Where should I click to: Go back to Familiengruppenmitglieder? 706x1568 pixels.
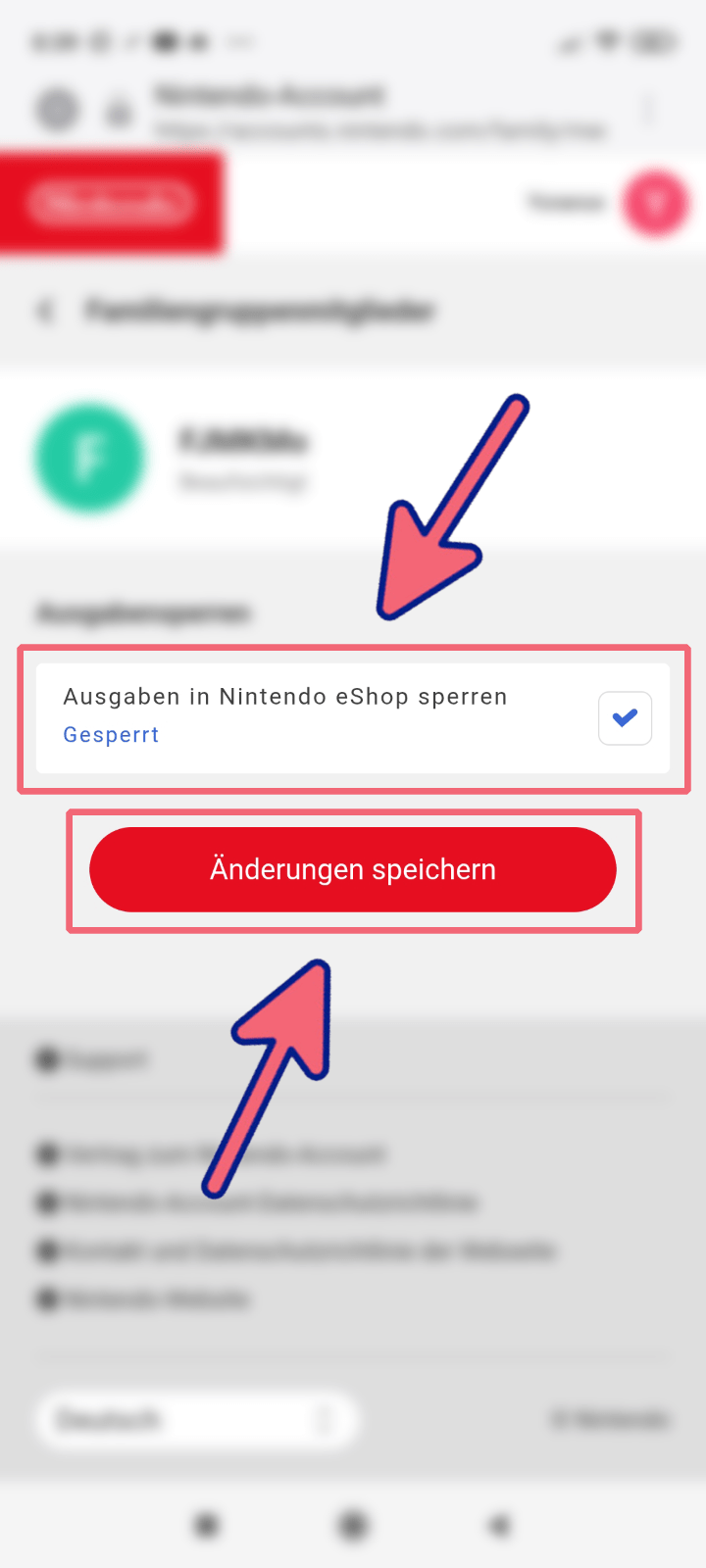coord(46,312)
